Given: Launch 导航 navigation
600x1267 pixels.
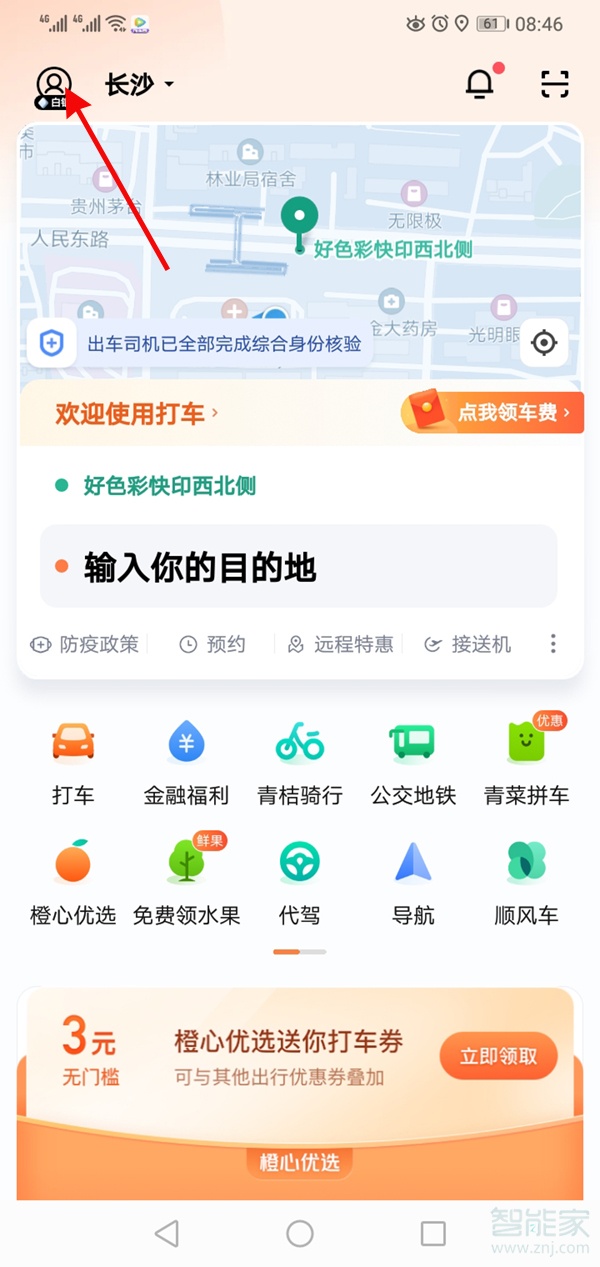Looking at the screenshot, I should pos(413,882).
